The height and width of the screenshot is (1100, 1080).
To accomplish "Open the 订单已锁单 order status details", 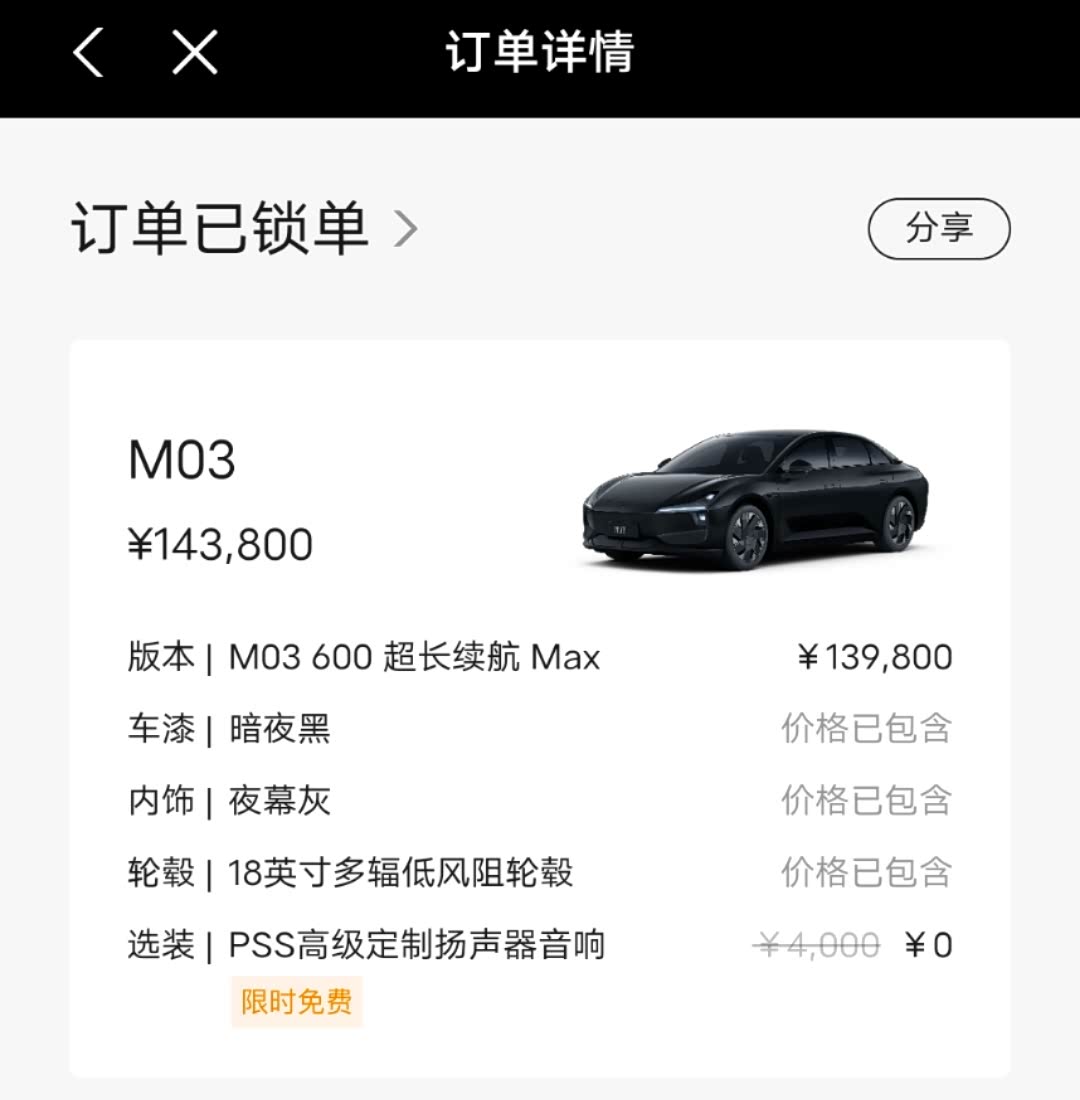I will [244, 229].
